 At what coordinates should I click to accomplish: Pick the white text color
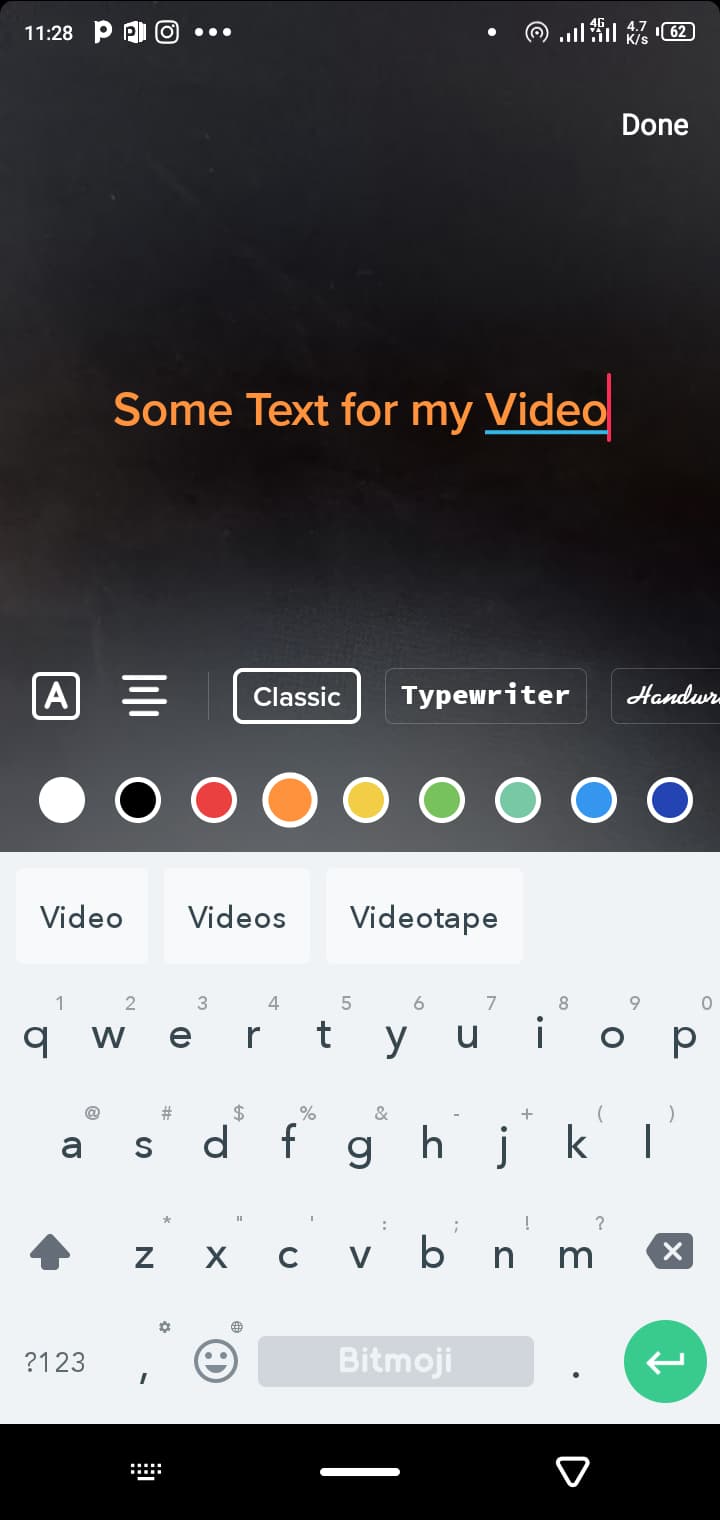pyautogui.click(x=62, y=800)
